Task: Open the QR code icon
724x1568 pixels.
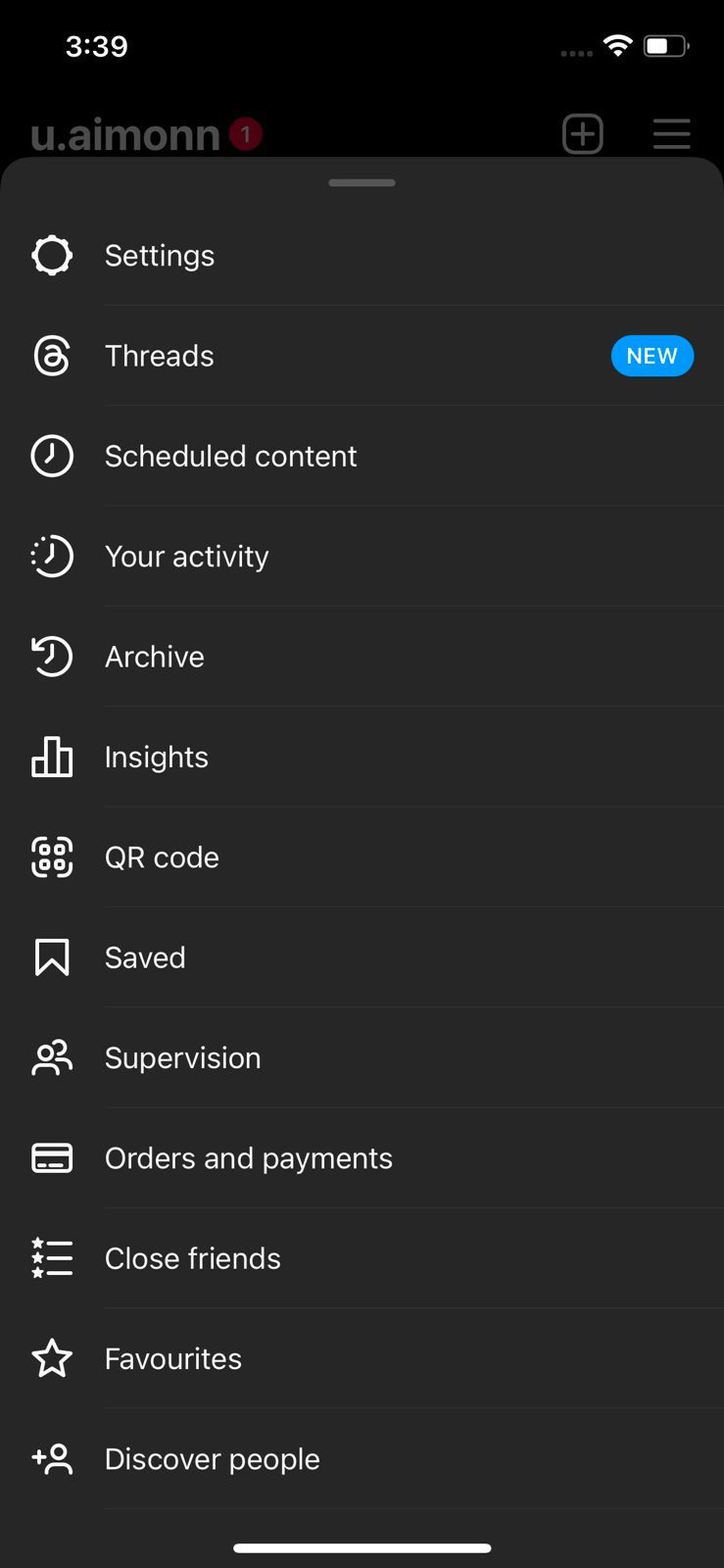Action: pos(51,857)
